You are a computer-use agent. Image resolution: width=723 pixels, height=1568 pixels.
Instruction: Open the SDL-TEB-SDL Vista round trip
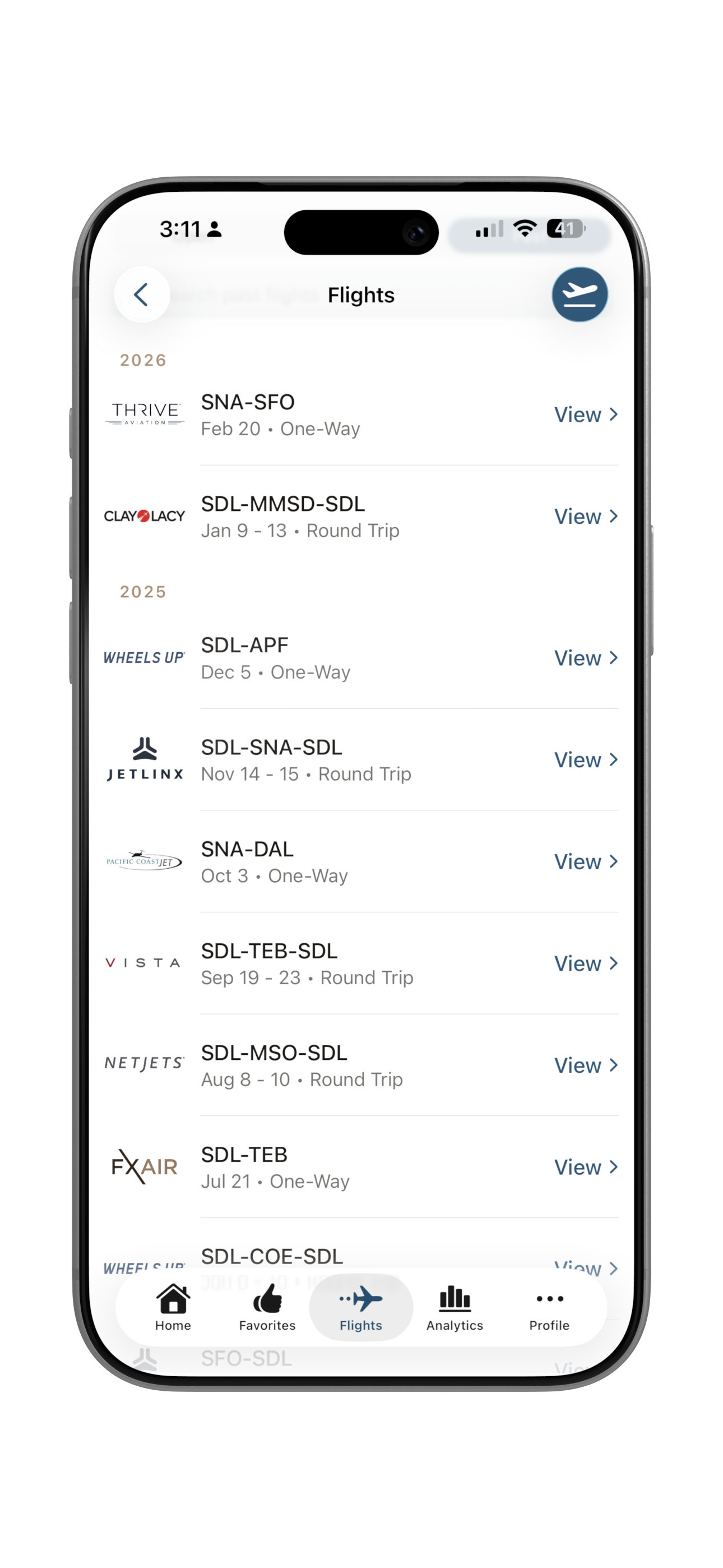586,963
